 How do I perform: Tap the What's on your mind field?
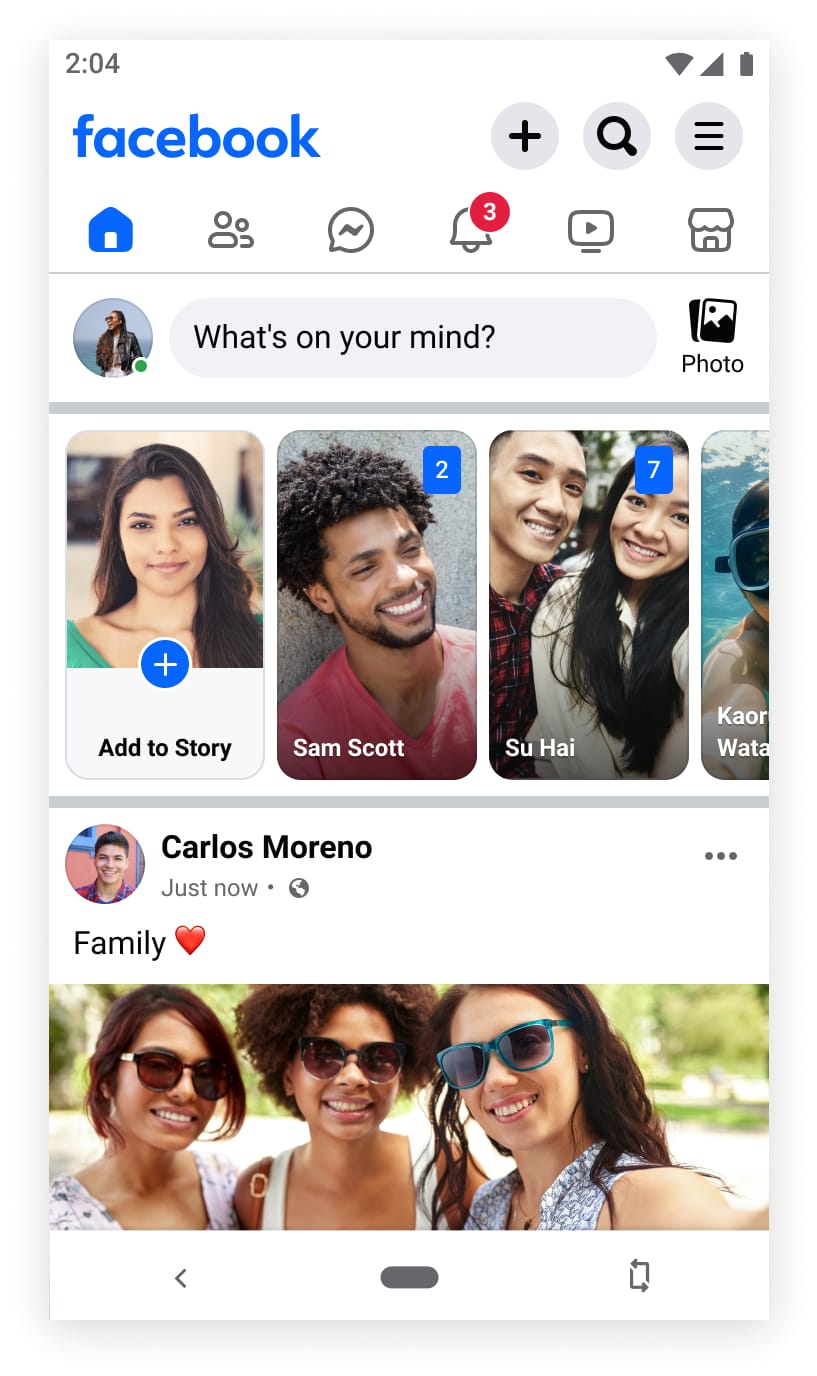[412, 338]
